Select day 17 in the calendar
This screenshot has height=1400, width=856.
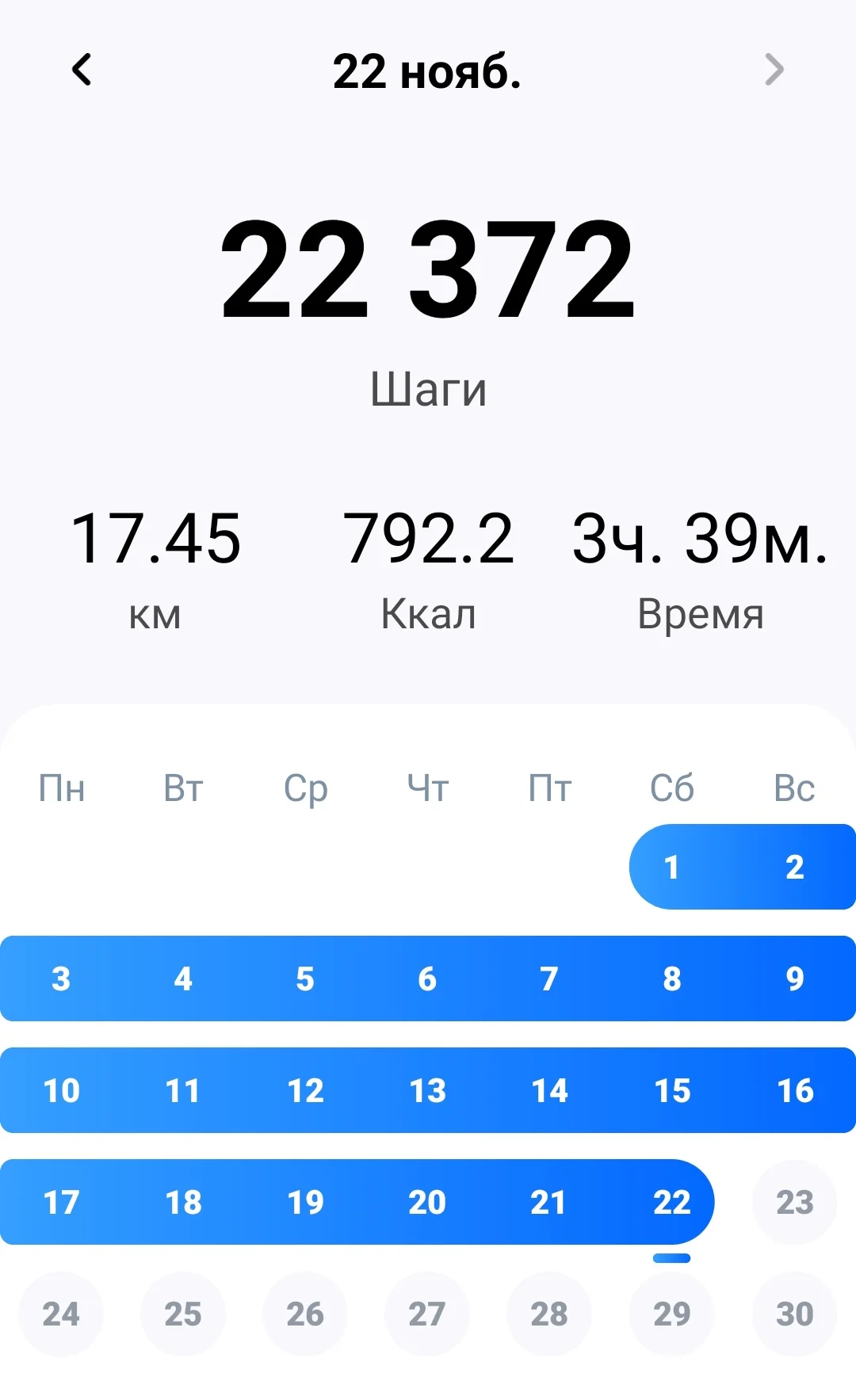point(61,1202)
